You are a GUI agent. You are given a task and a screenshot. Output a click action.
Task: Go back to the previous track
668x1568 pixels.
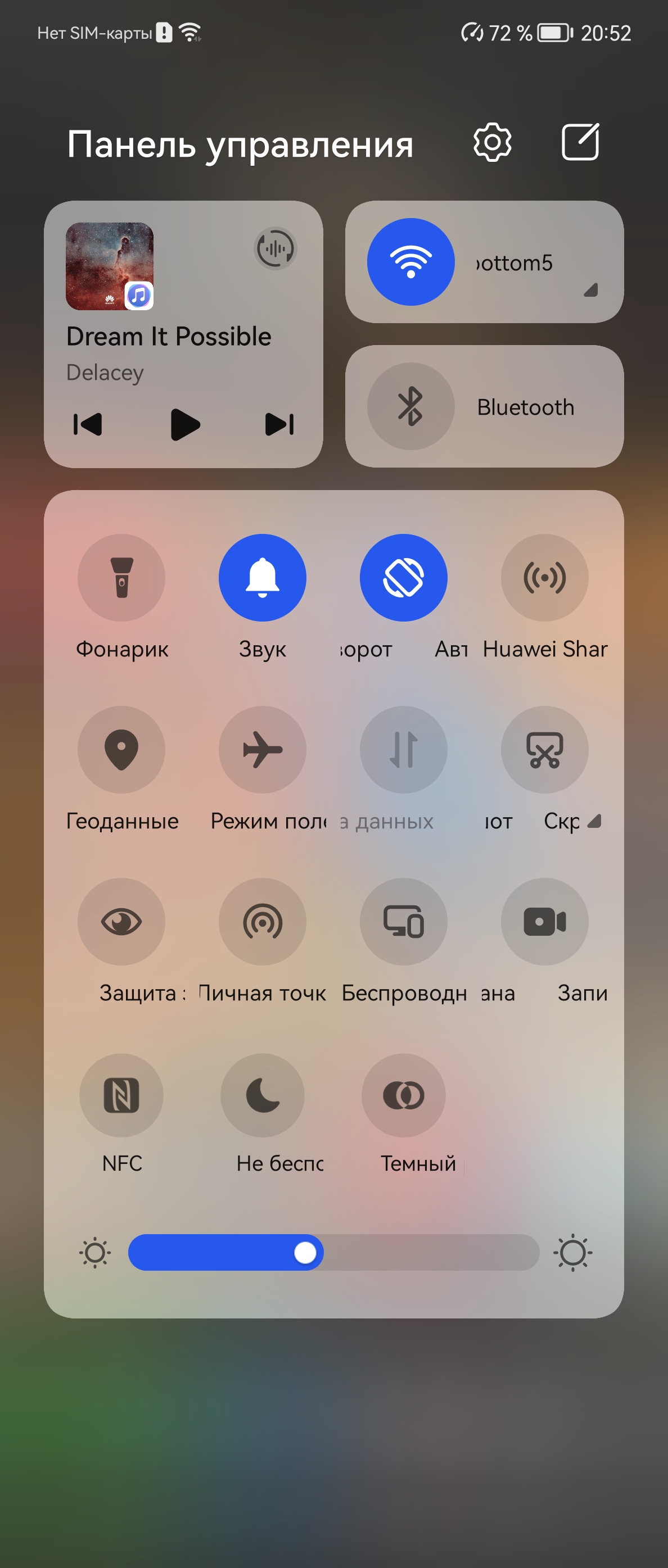(88, 424)
